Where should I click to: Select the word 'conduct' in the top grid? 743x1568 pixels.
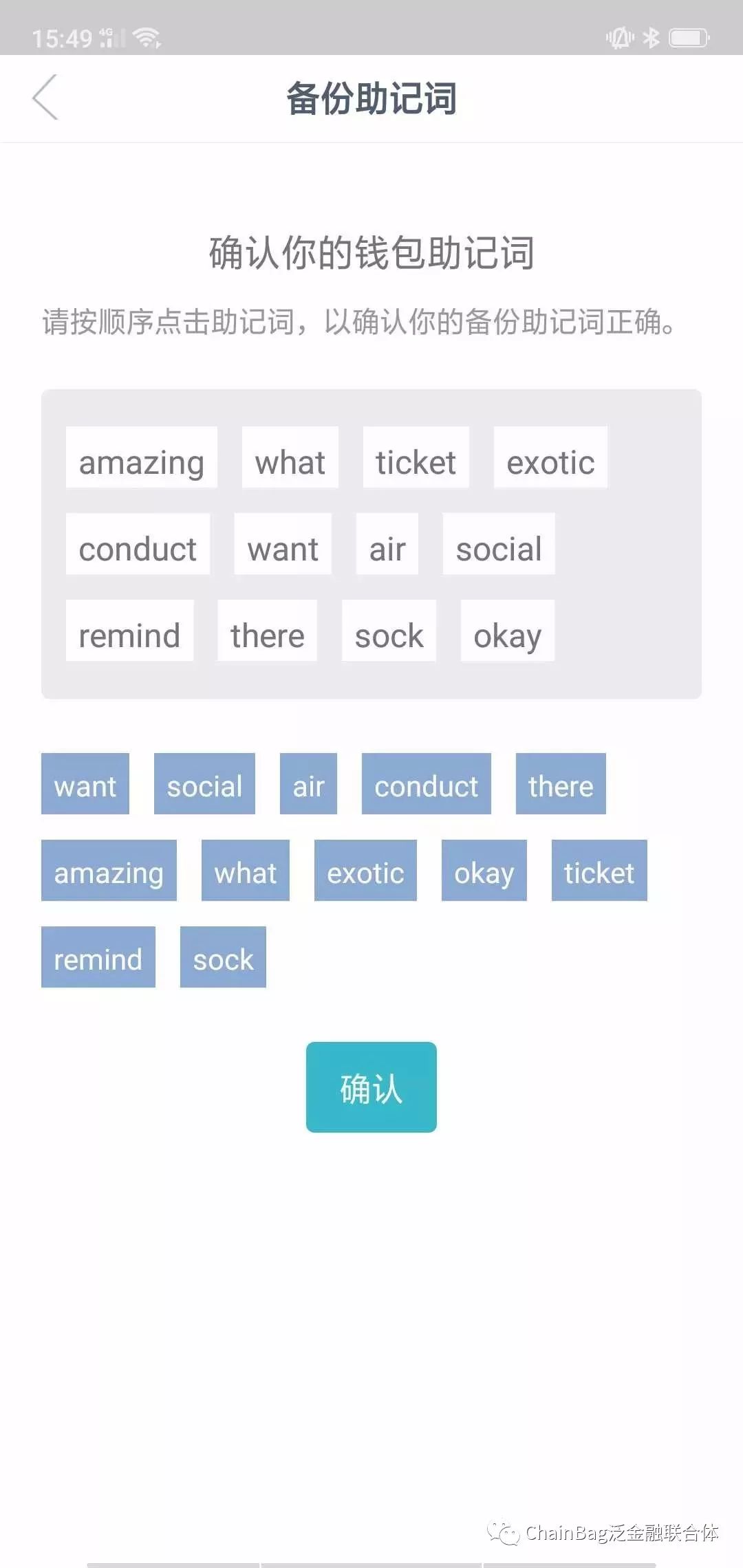pos(137,547)
